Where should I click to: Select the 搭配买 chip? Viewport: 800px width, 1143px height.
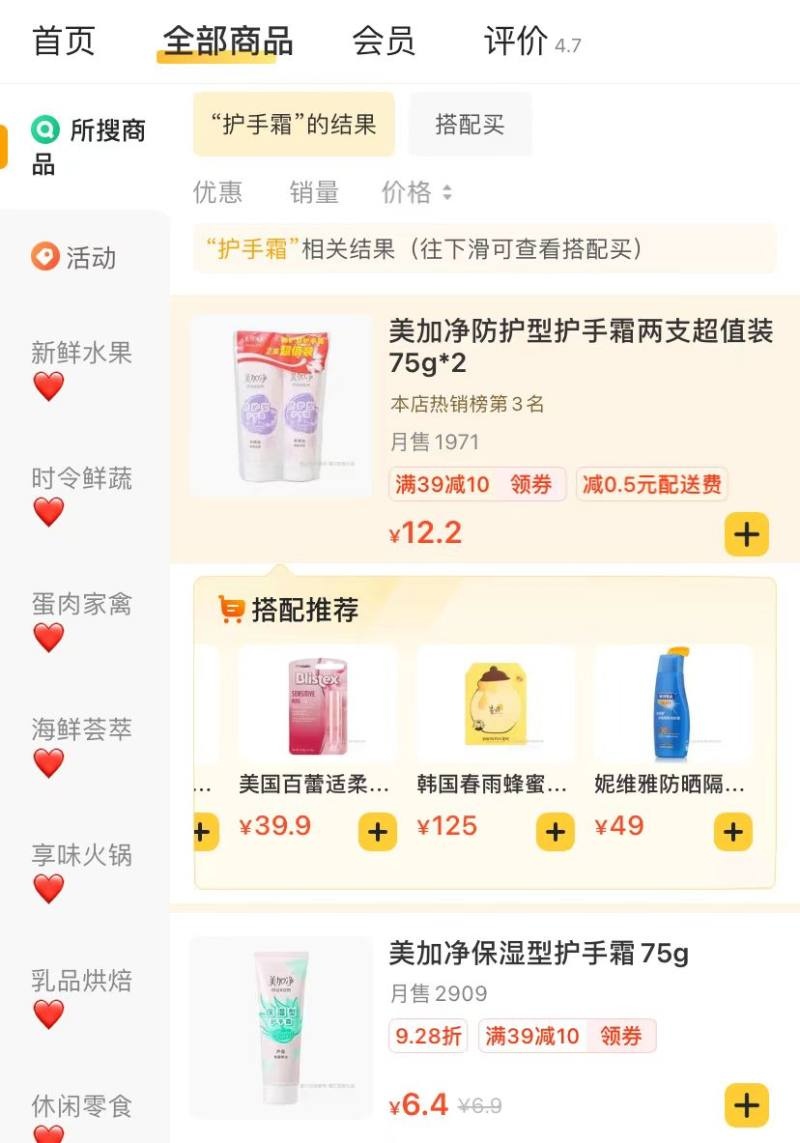coord(469,125)
